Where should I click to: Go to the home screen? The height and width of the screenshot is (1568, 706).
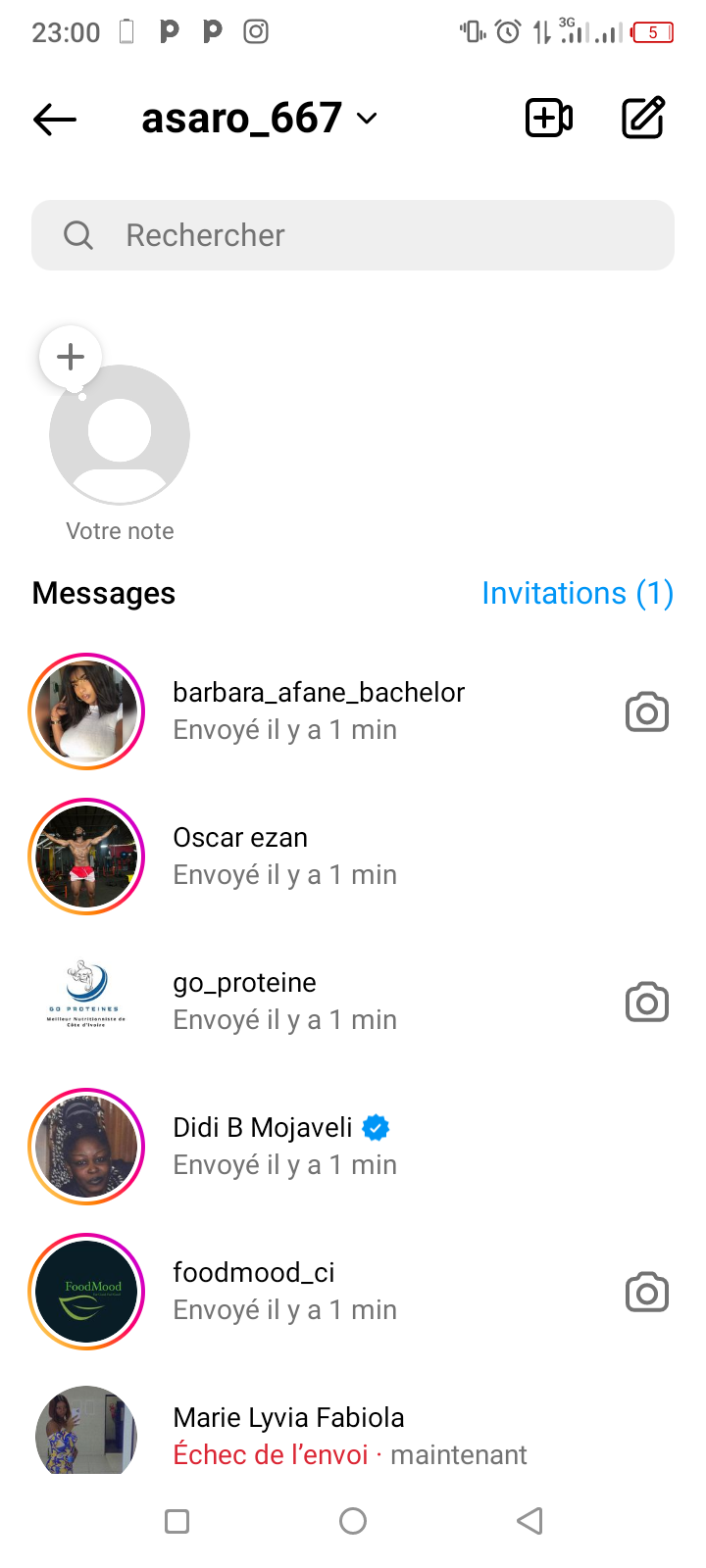(353, 1521)
